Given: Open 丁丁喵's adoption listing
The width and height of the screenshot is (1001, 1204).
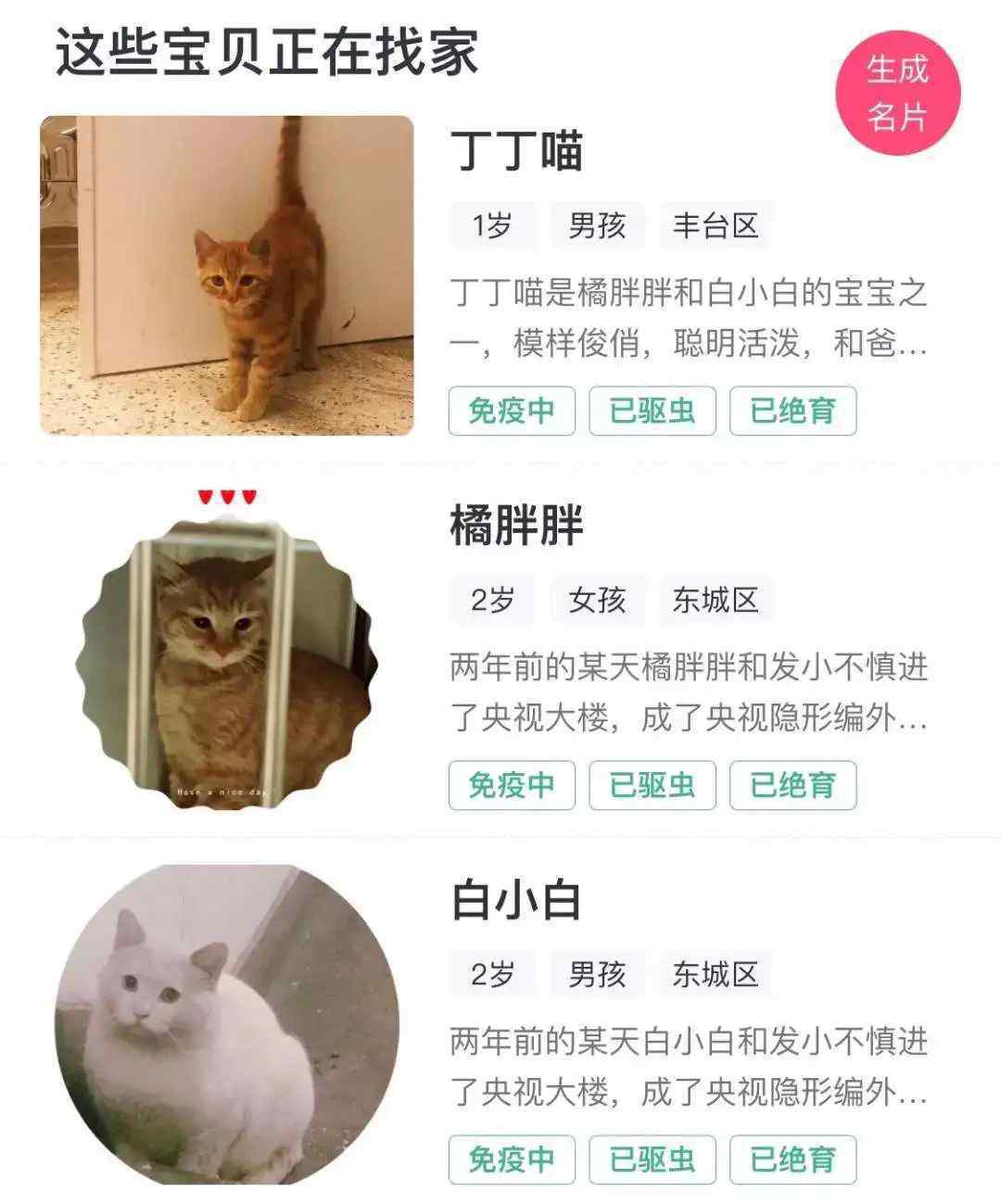Looking at the screenshot, I should [516, 151].
